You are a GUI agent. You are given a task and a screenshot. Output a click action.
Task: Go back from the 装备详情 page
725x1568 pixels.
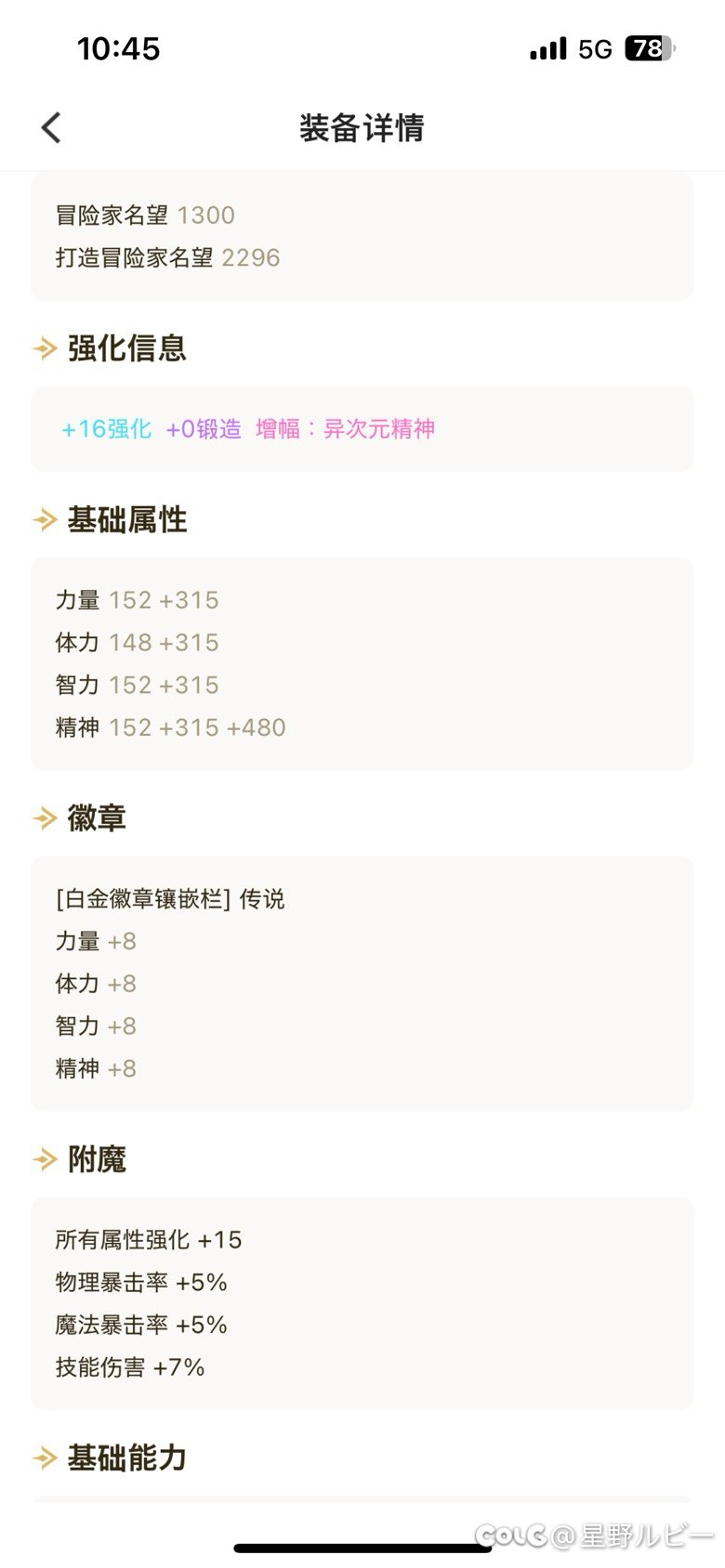[x=51, y=127]
